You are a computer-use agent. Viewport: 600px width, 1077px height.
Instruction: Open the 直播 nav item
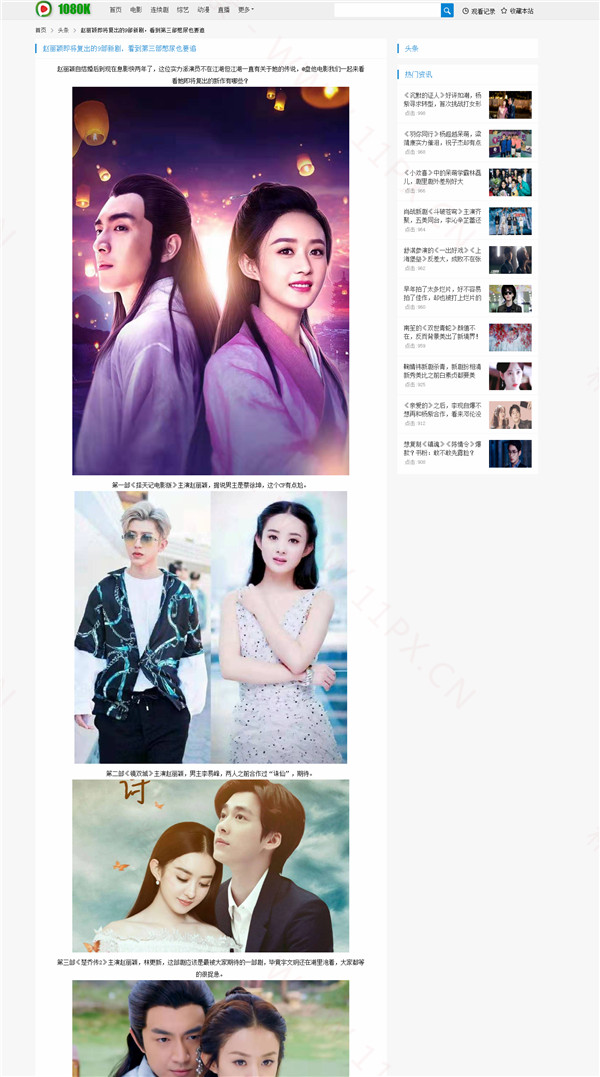coord(224,10)
